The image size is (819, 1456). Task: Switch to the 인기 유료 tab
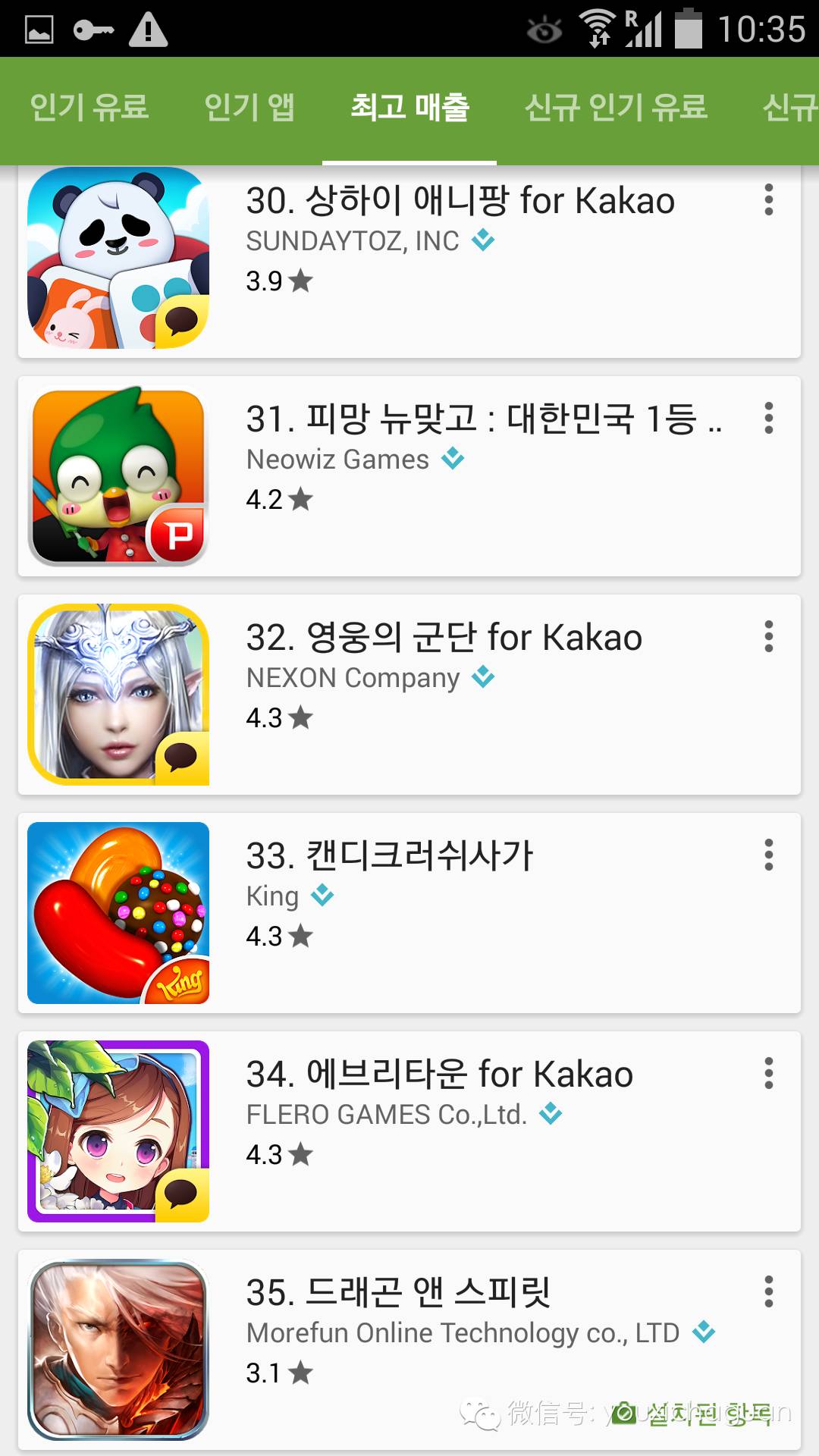point(89,107)
